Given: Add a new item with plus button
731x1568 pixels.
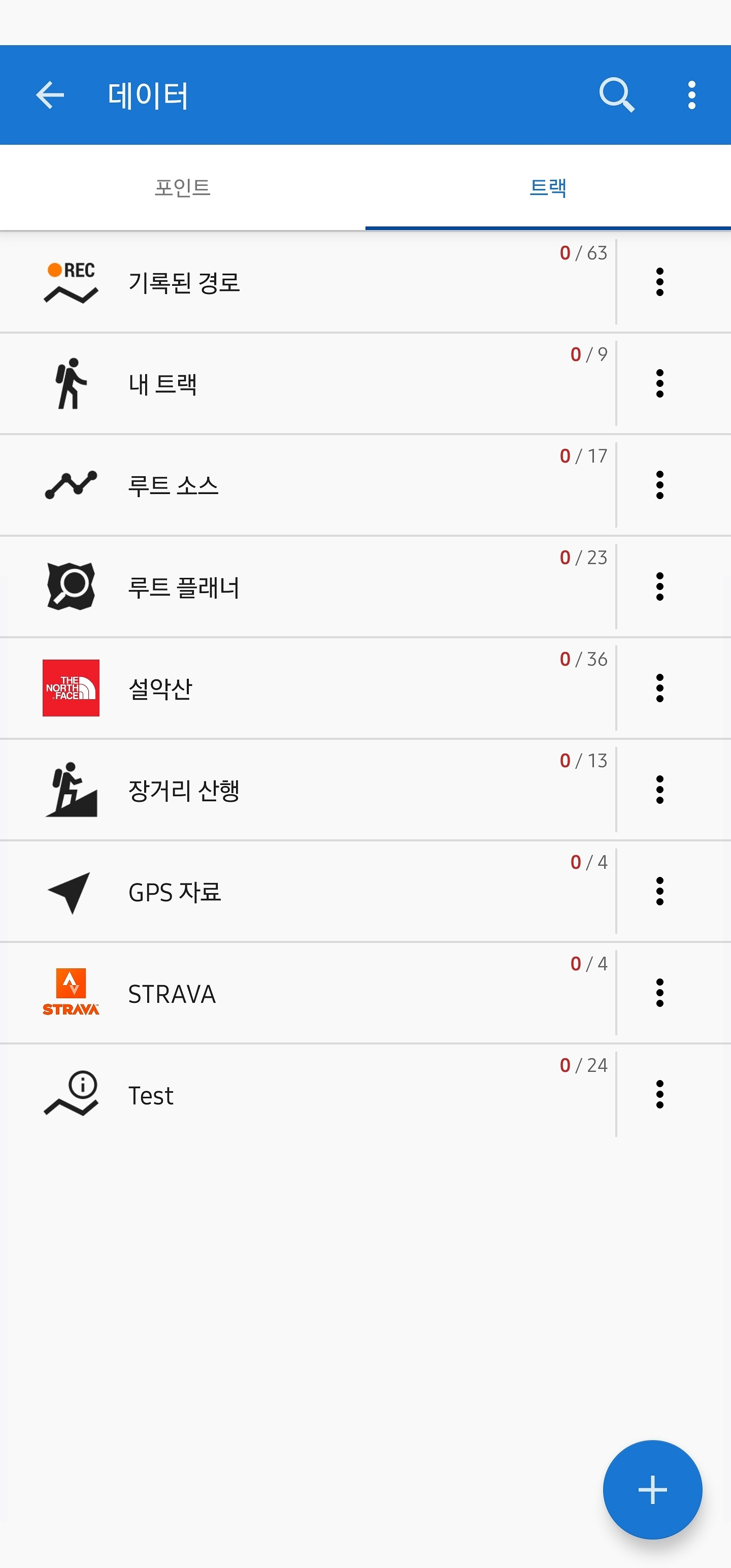Looking at the screenshot, I should click(x=652, y=1489).
